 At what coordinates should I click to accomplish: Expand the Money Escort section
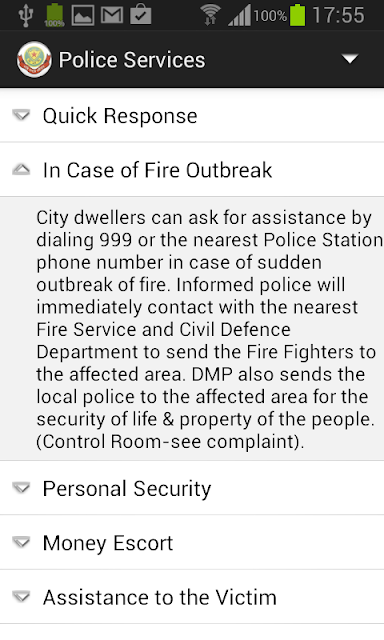[192, 542]
